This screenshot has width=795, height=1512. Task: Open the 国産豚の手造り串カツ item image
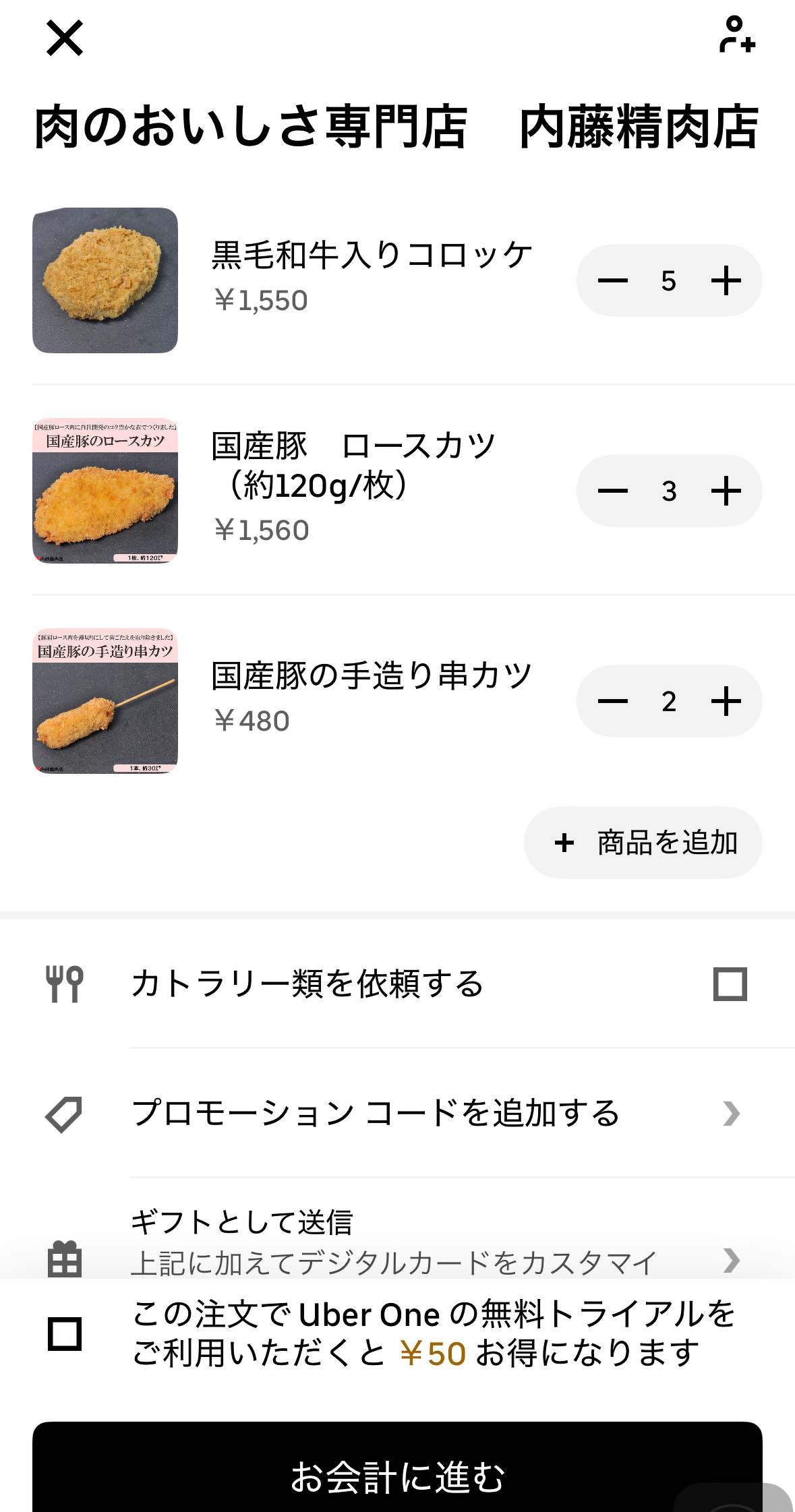tap(105, 701)
